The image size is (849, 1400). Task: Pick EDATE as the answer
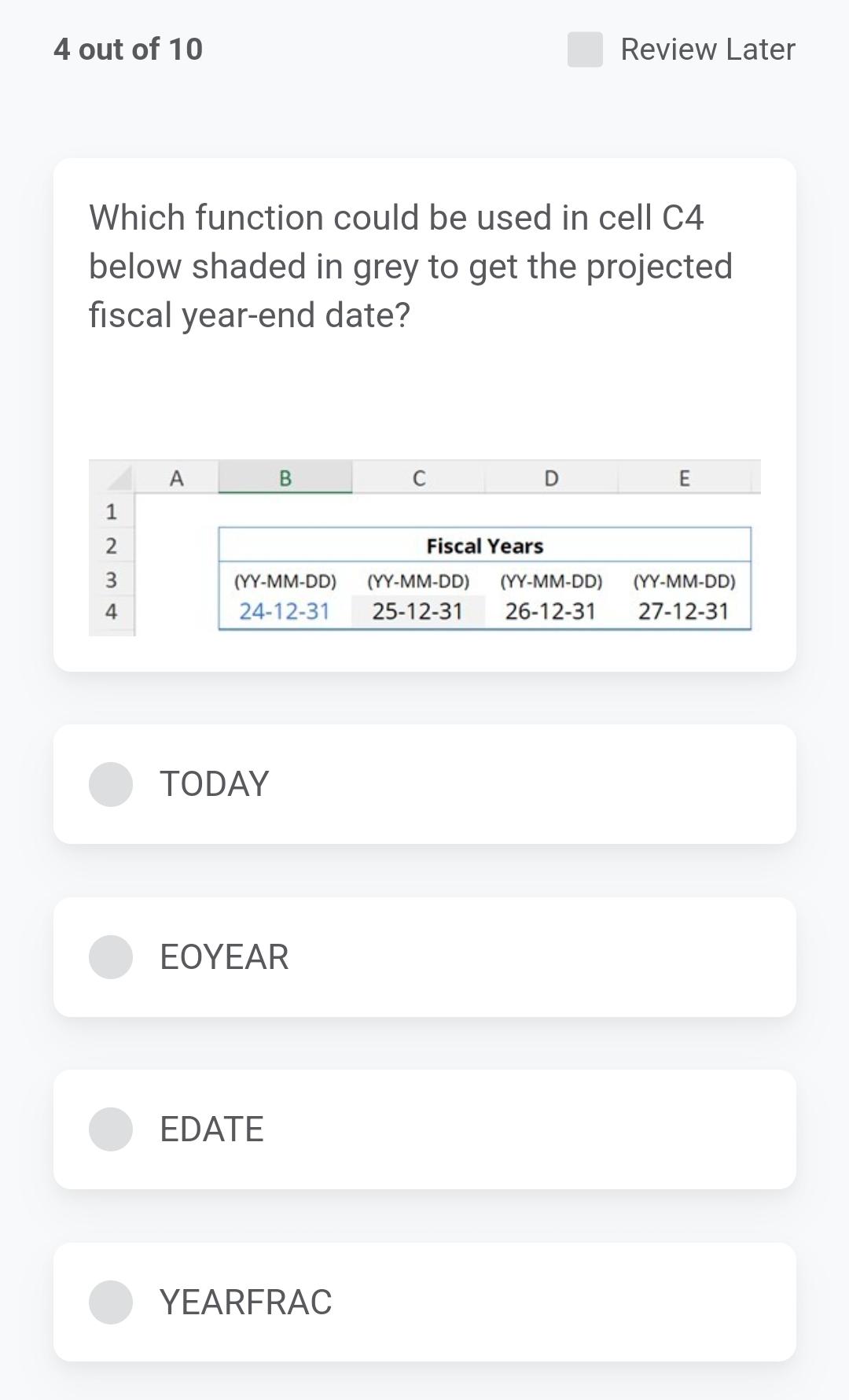[x=111, y=1129]
